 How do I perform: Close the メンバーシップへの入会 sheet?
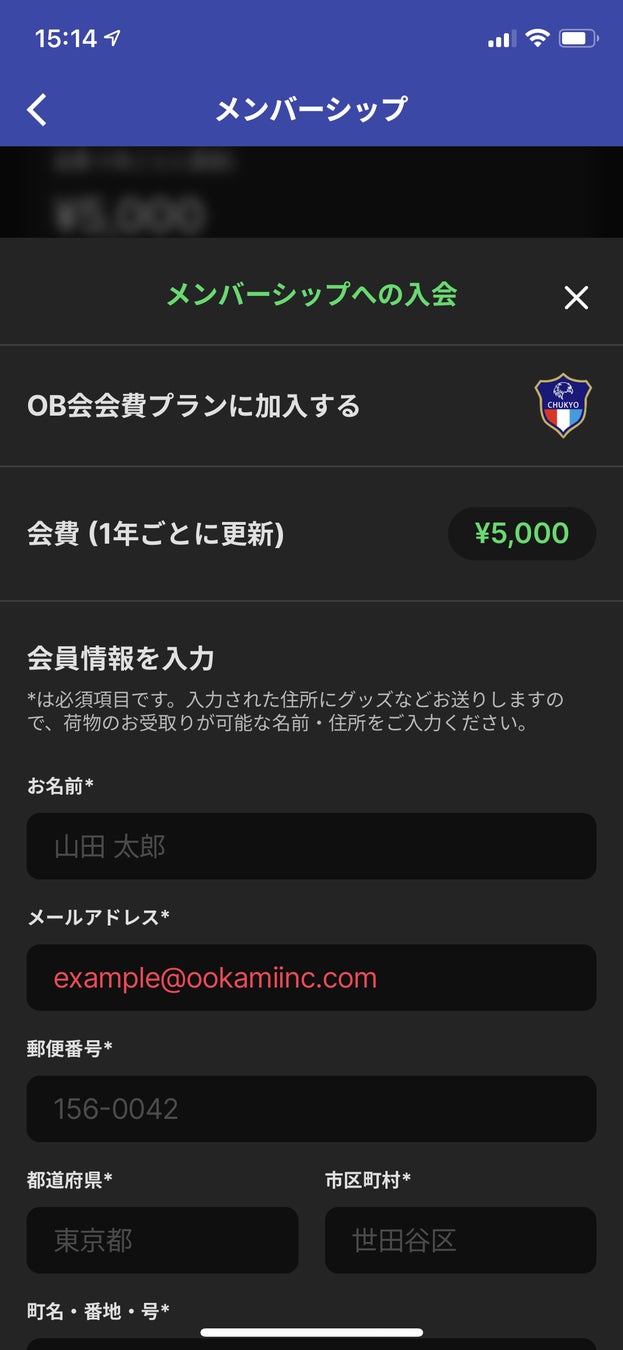point(576,297)
